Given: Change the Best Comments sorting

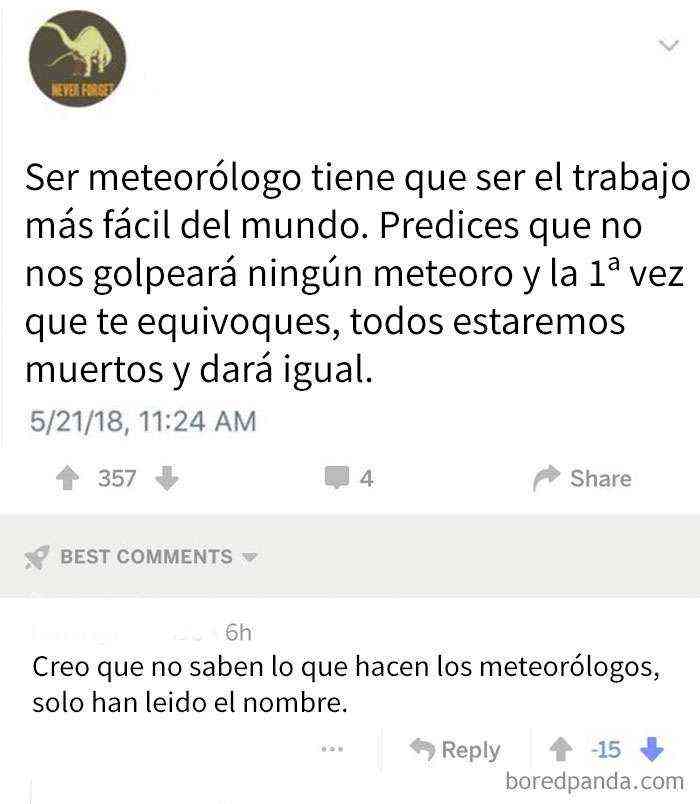Looking at the screenshot, I should point(146,557).
